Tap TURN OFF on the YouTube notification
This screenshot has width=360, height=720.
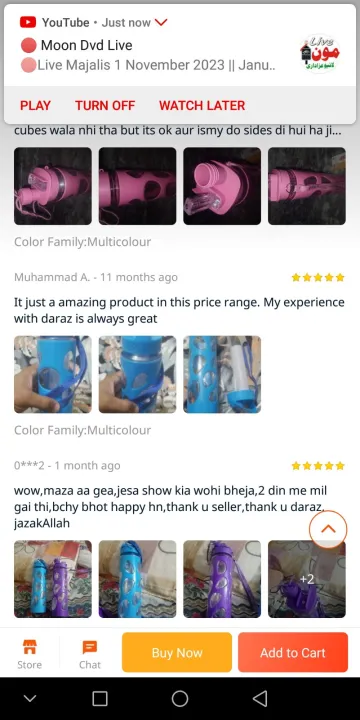pyautogui.click(x=105, y=105)
